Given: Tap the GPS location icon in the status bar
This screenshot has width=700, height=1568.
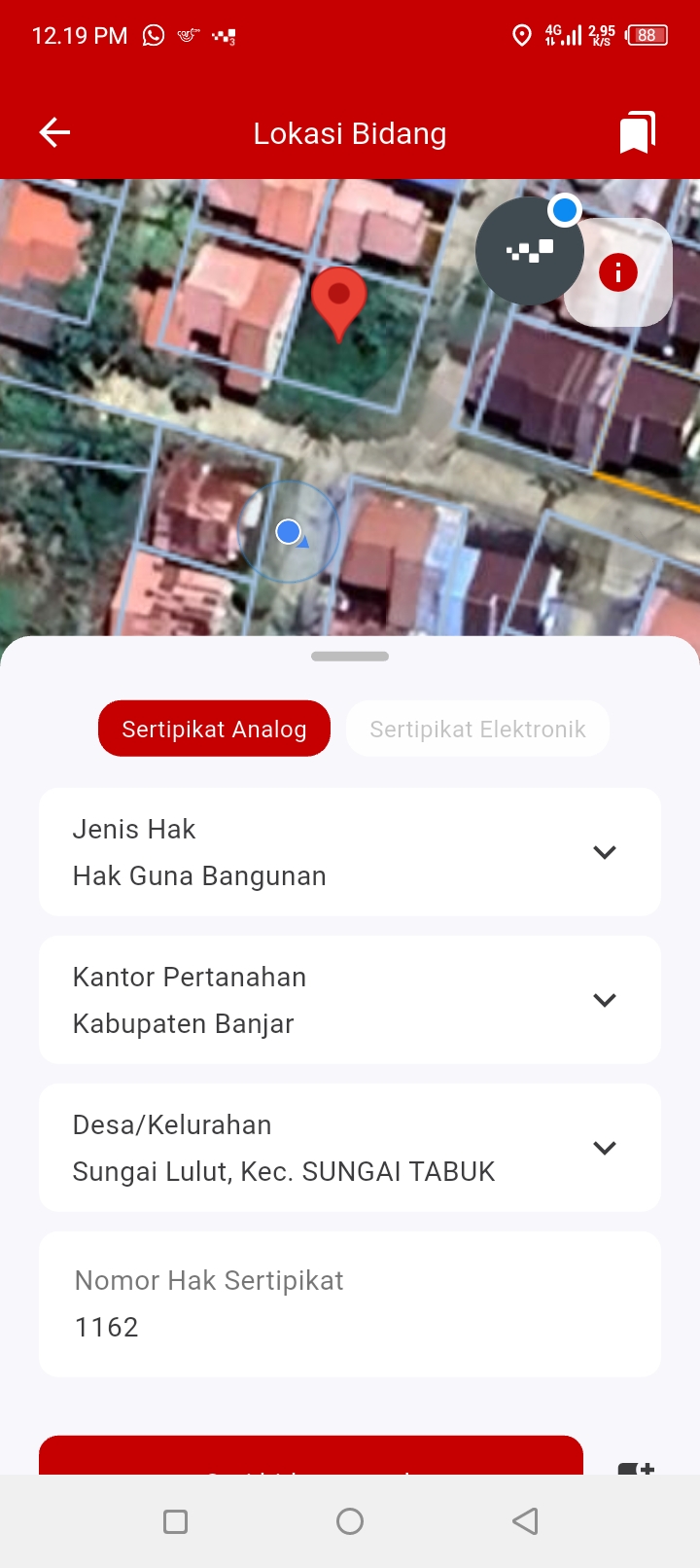Looking at the screenshot, I should 522,35.
